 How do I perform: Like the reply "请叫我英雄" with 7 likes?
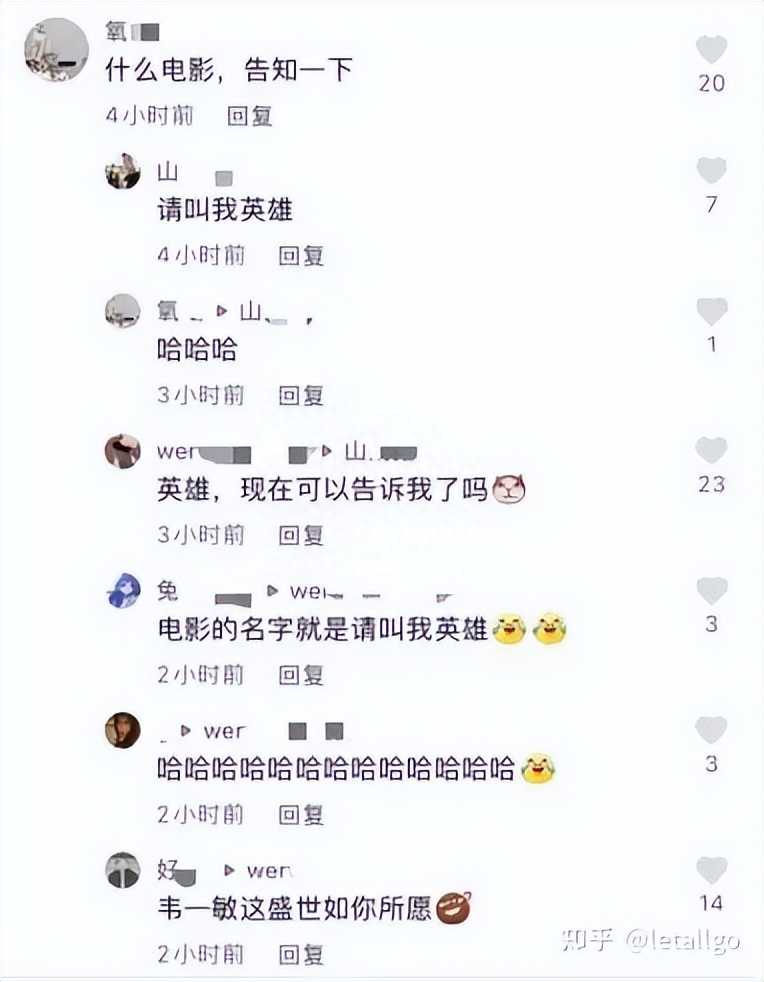[x=711, y=171]
